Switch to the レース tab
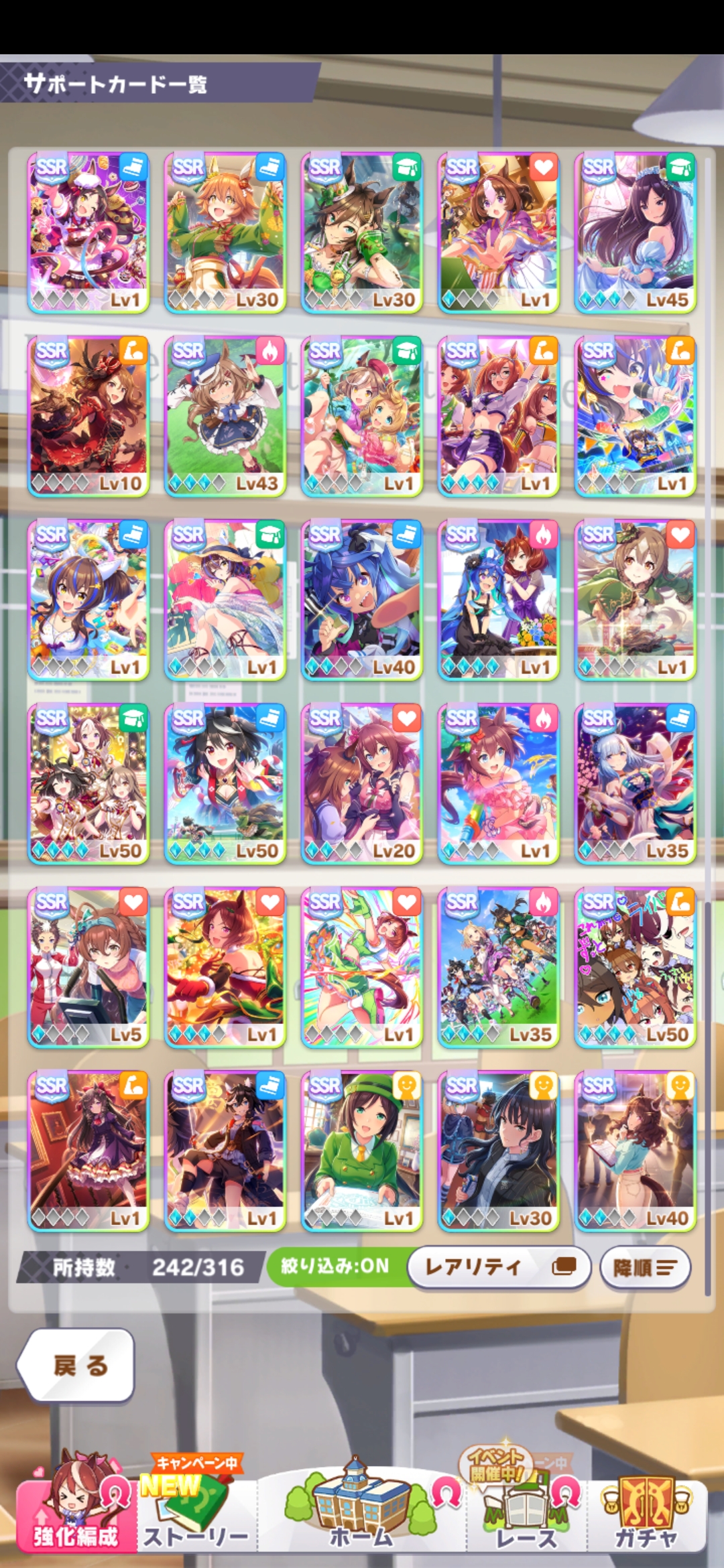Viewport: 724px width, 1568px height. 526,1514
